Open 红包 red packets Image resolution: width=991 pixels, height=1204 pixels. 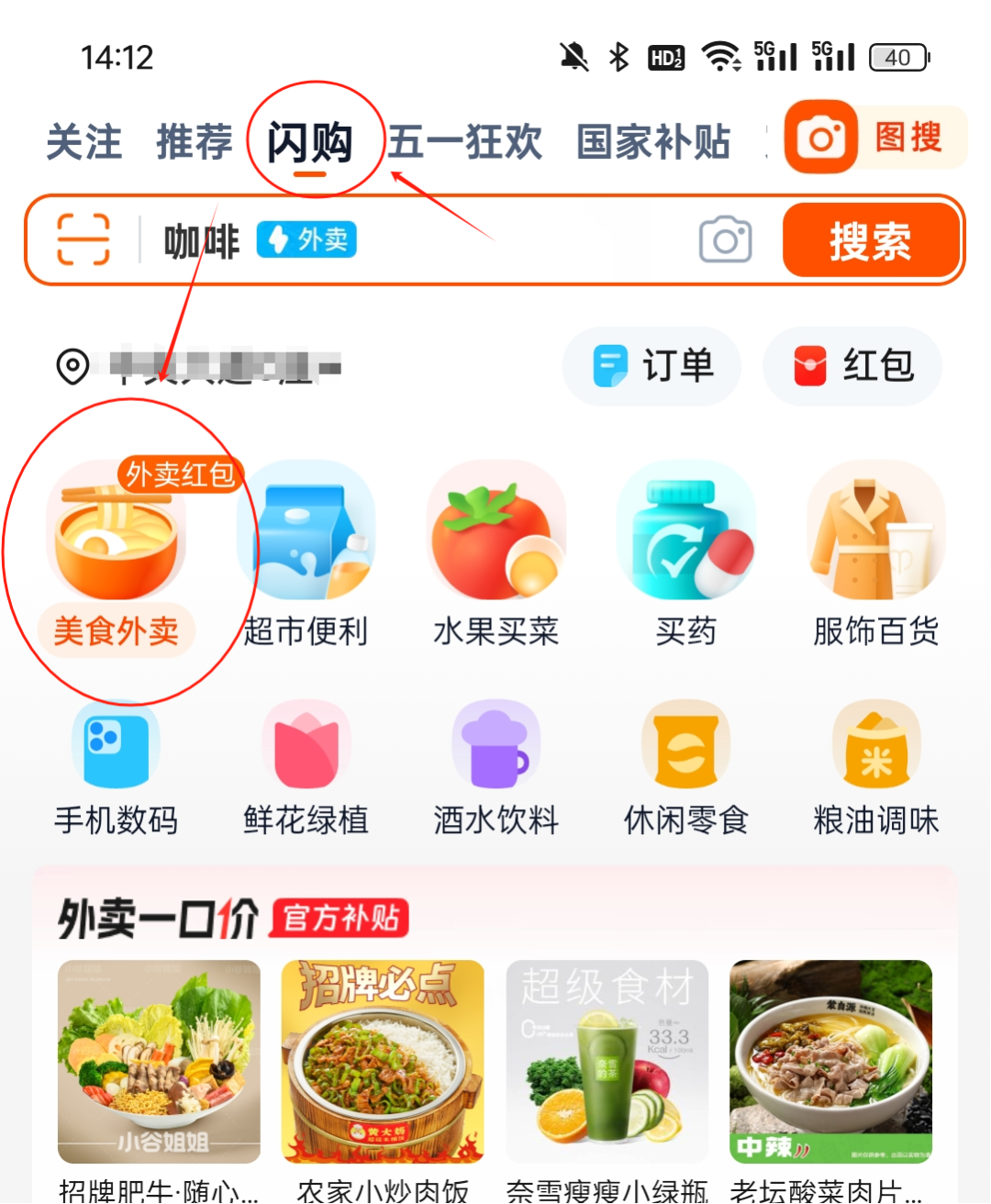(x=852, y=366)
